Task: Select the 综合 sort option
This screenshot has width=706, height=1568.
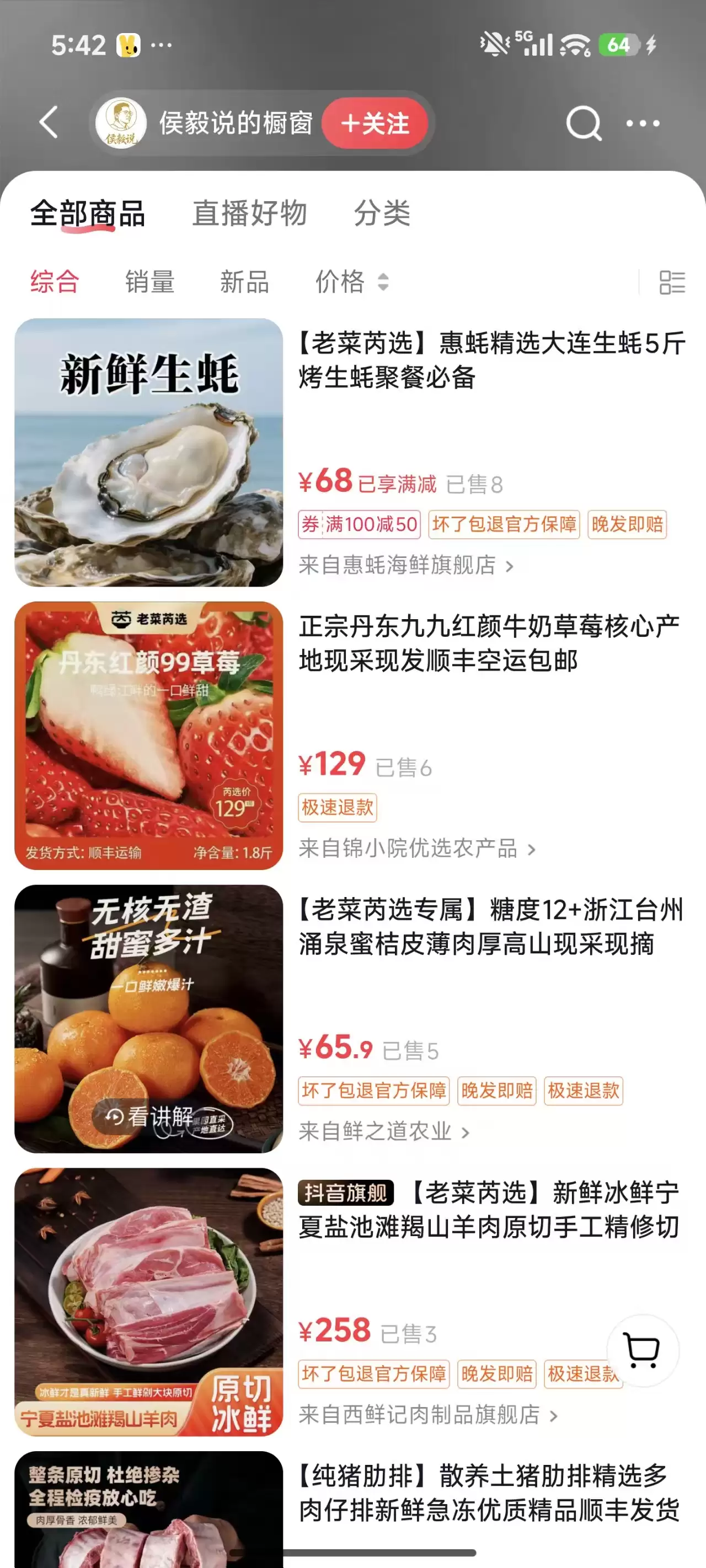Action: 55,282
